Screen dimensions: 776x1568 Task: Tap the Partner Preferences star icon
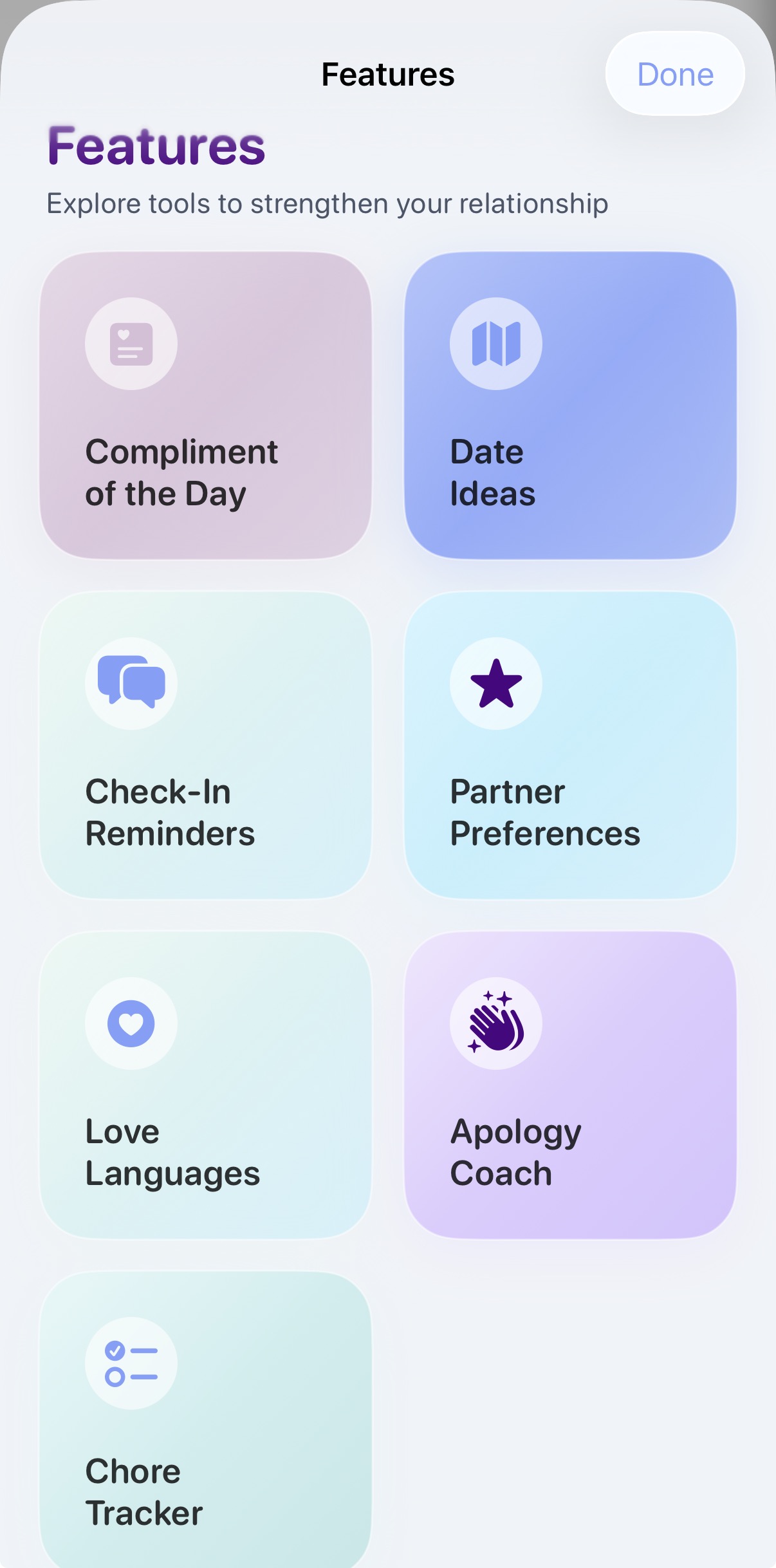click(495, 684)
